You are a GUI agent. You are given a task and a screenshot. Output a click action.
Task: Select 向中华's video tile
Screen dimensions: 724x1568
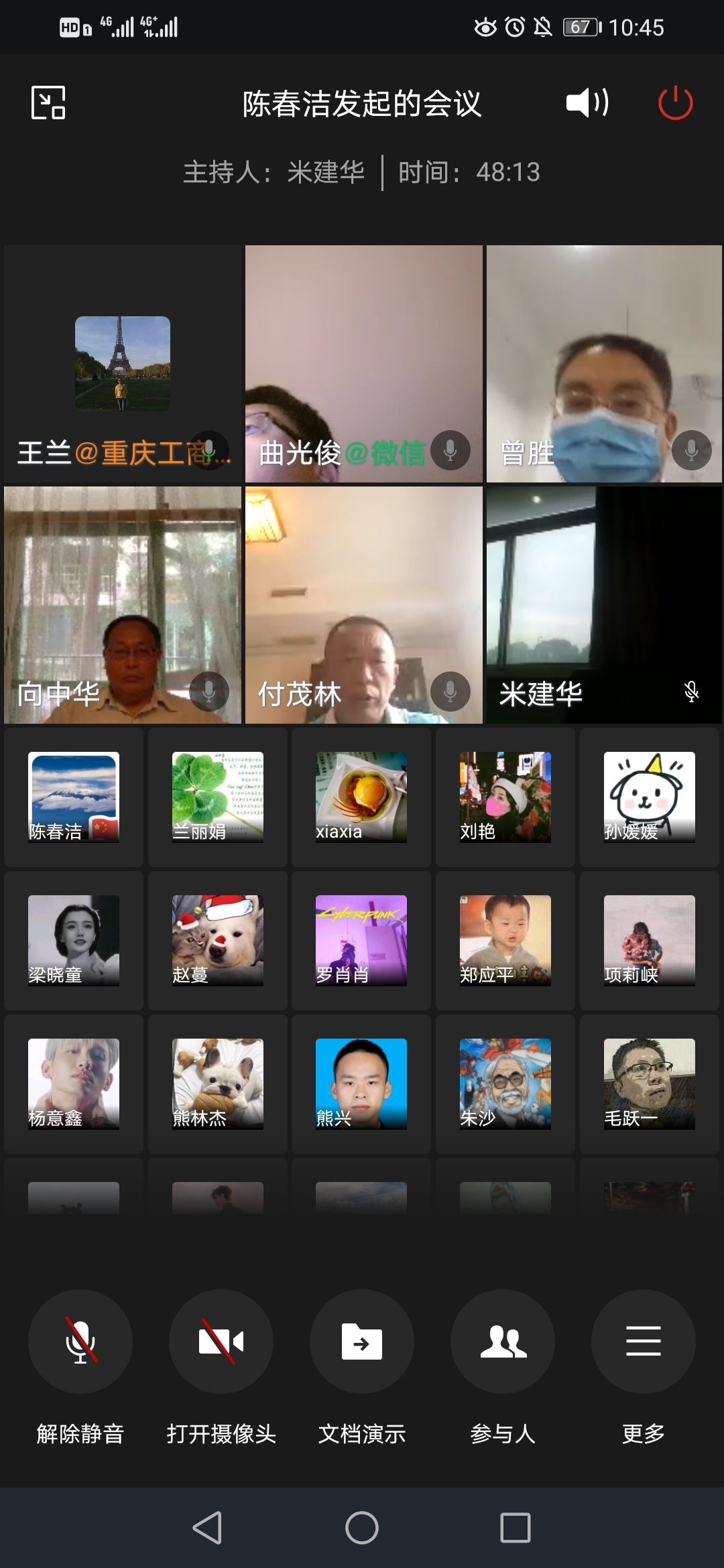(123, 605)
